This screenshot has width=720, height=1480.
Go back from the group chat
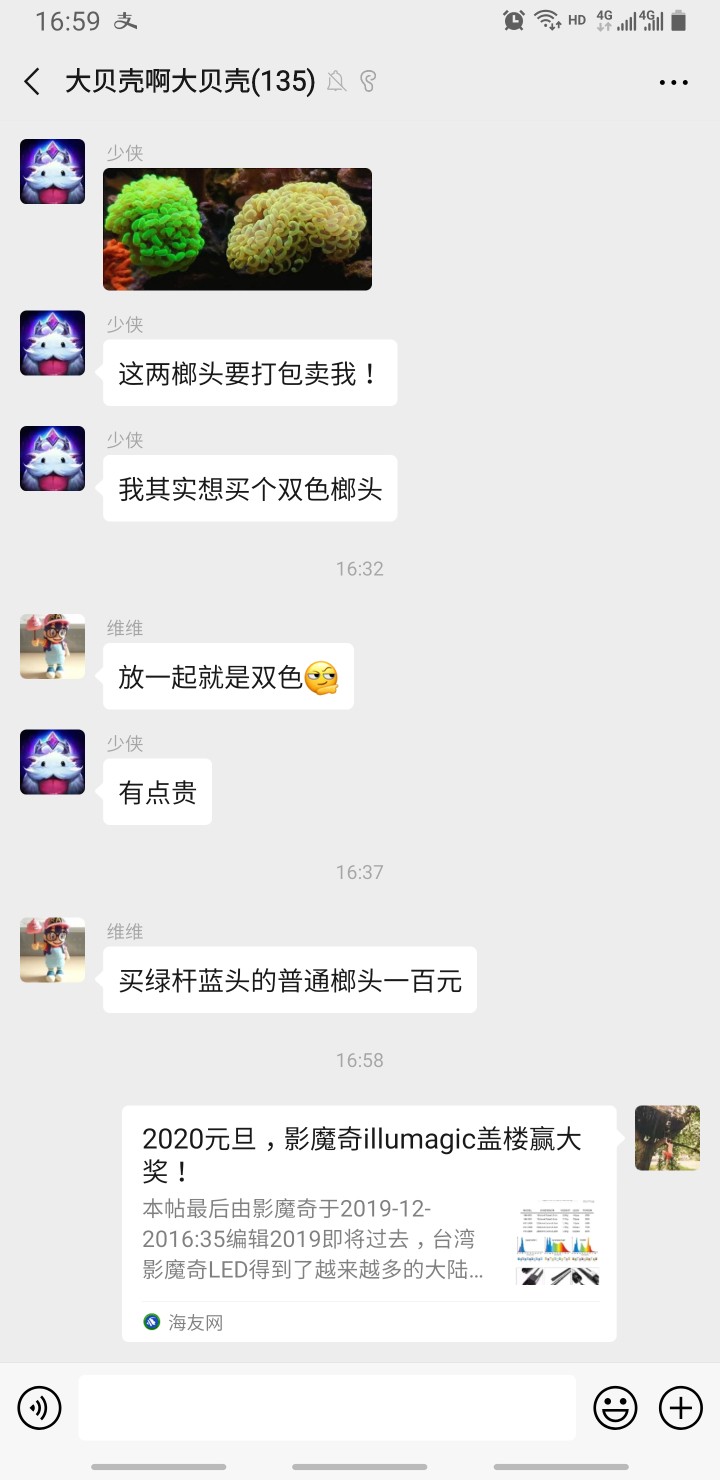coord(33,82)
